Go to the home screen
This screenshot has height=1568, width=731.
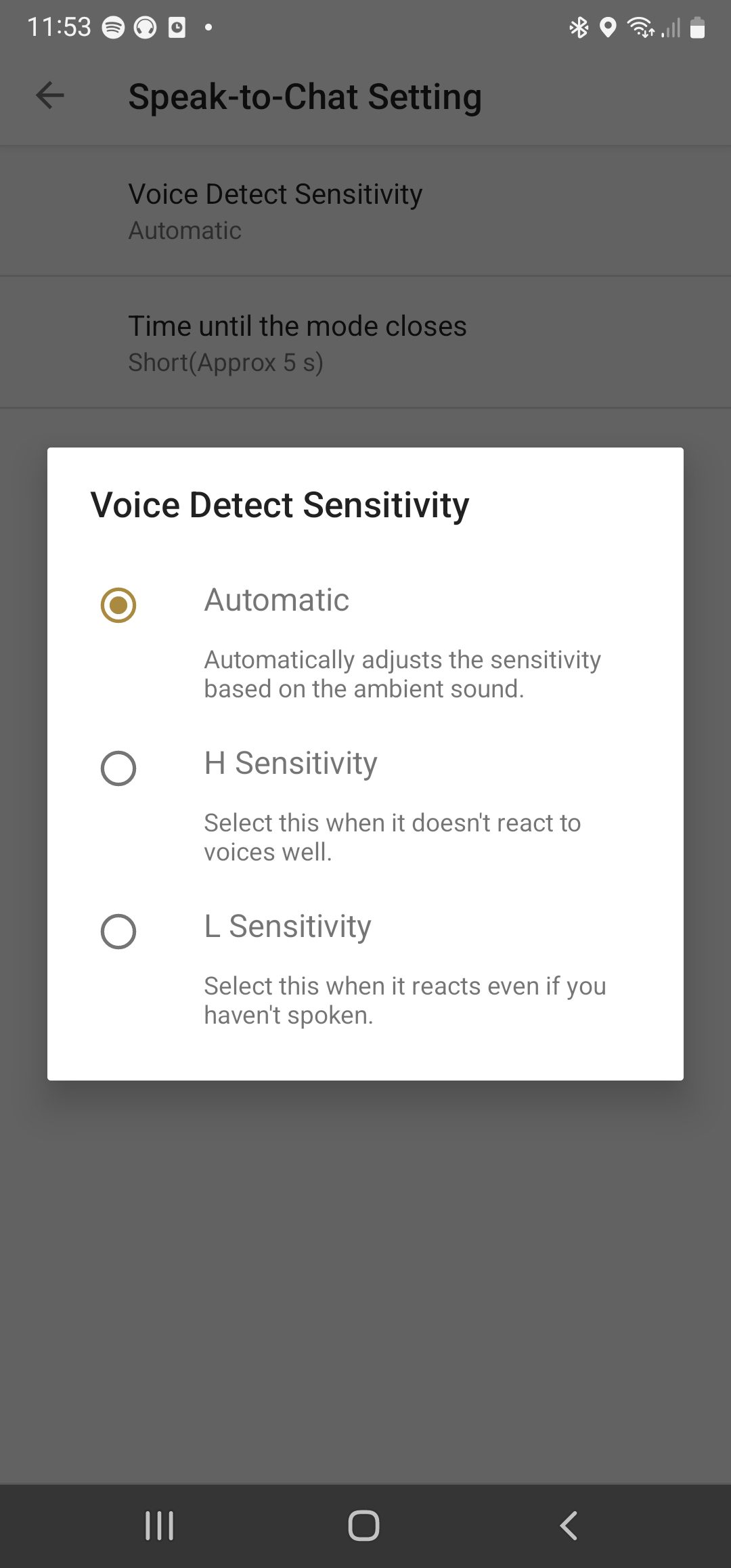click(x=363, y=1525)
